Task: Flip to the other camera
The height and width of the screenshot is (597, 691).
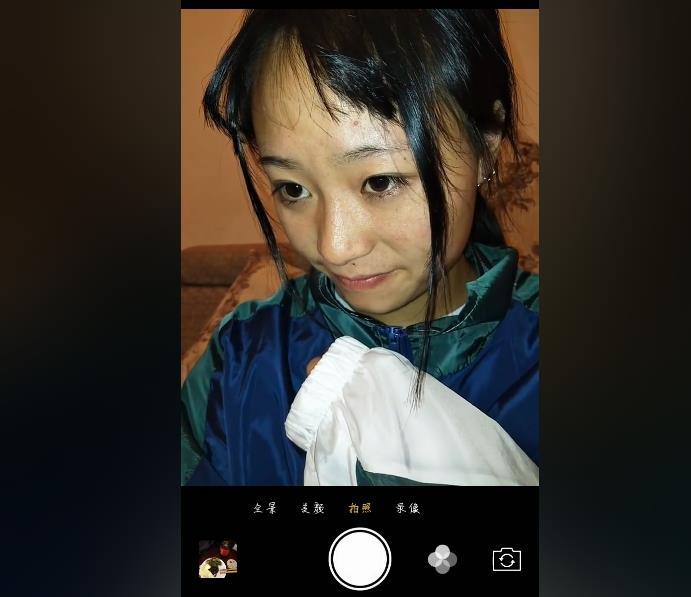Action: click(x=507, y=559)
